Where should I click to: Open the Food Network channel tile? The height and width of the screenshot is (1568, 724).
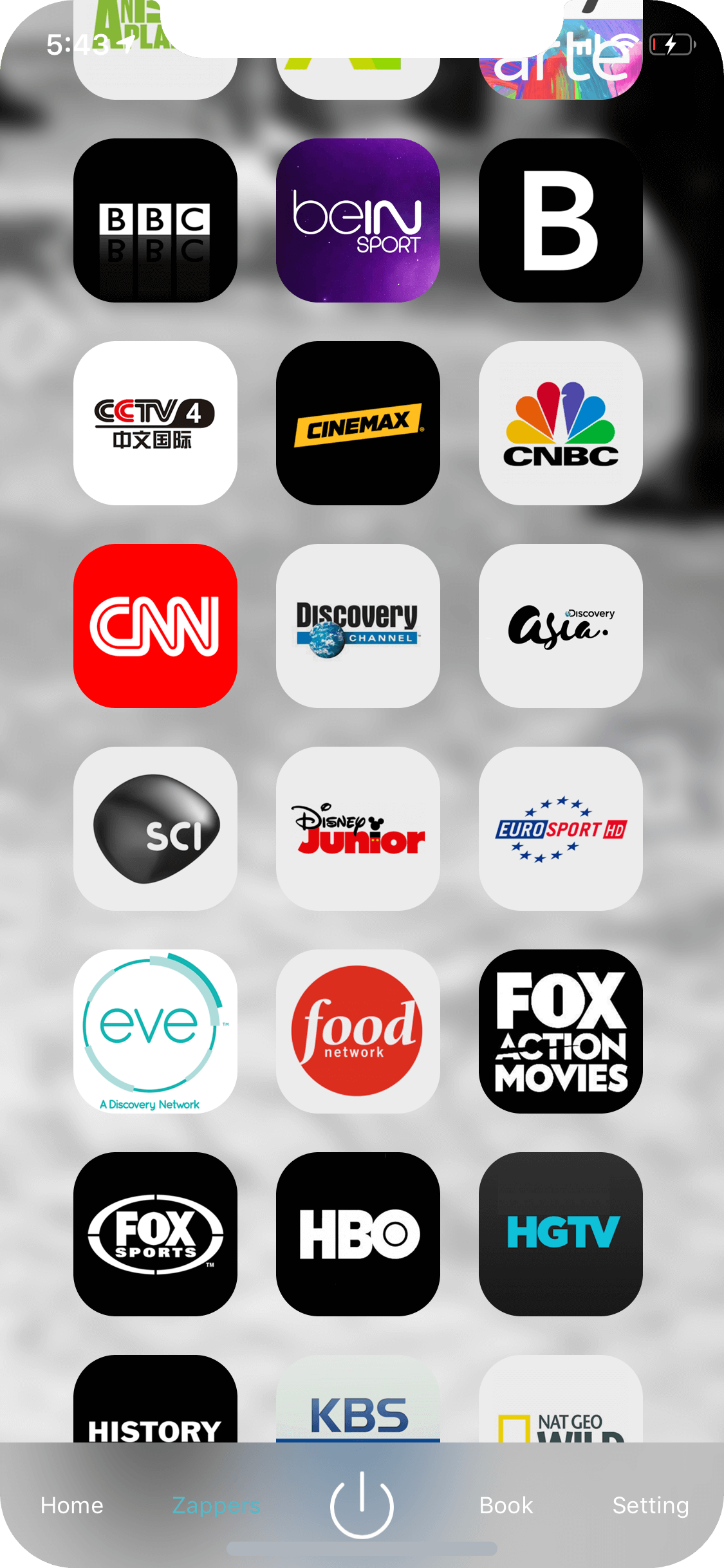coord(358,1031)
